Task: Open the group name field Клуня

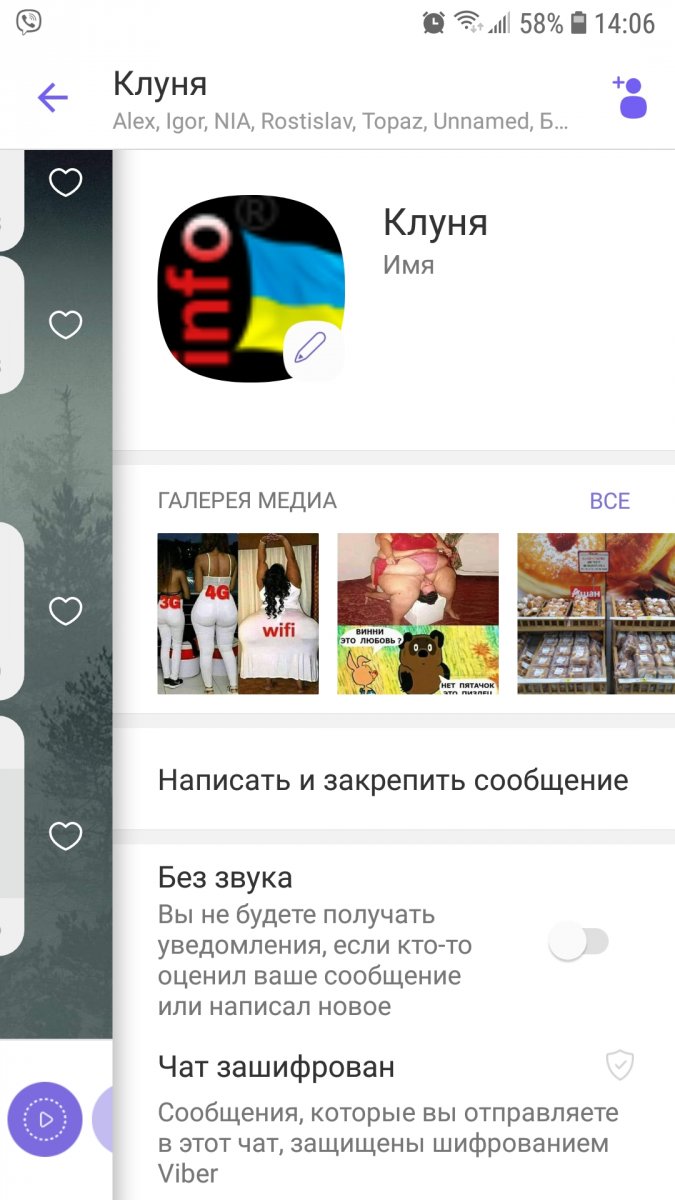Action: [435, 223]
